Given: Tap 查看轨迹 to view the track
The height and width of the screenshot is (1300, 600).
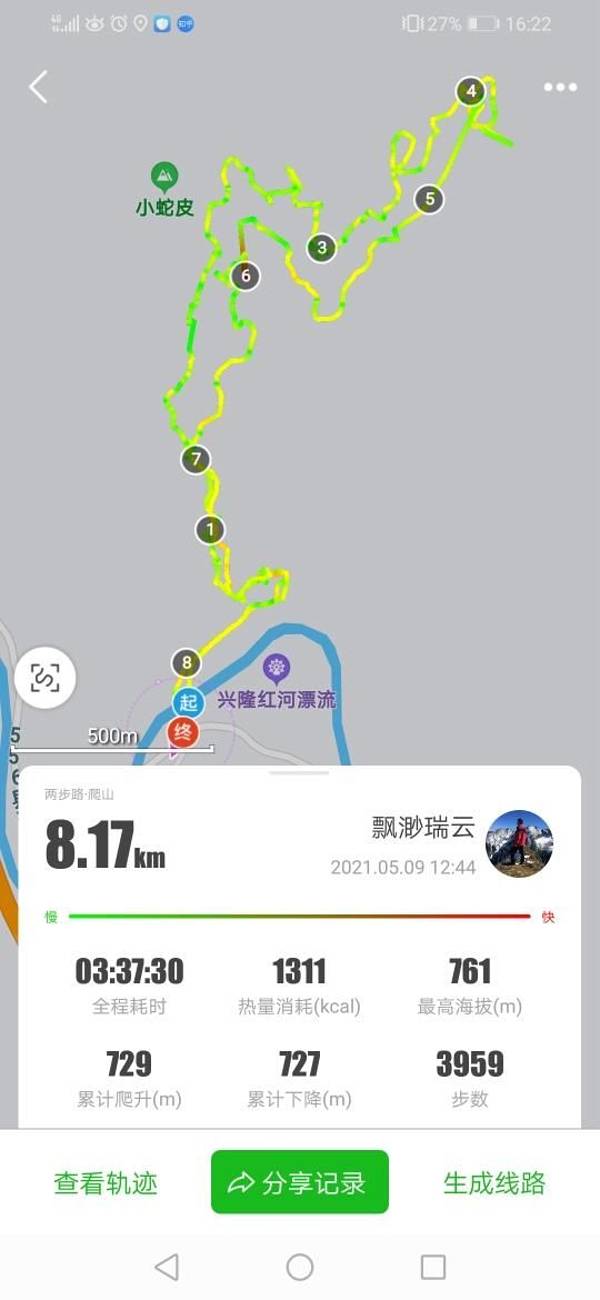Looking at the screenshot, I should tap(105, 1182).
